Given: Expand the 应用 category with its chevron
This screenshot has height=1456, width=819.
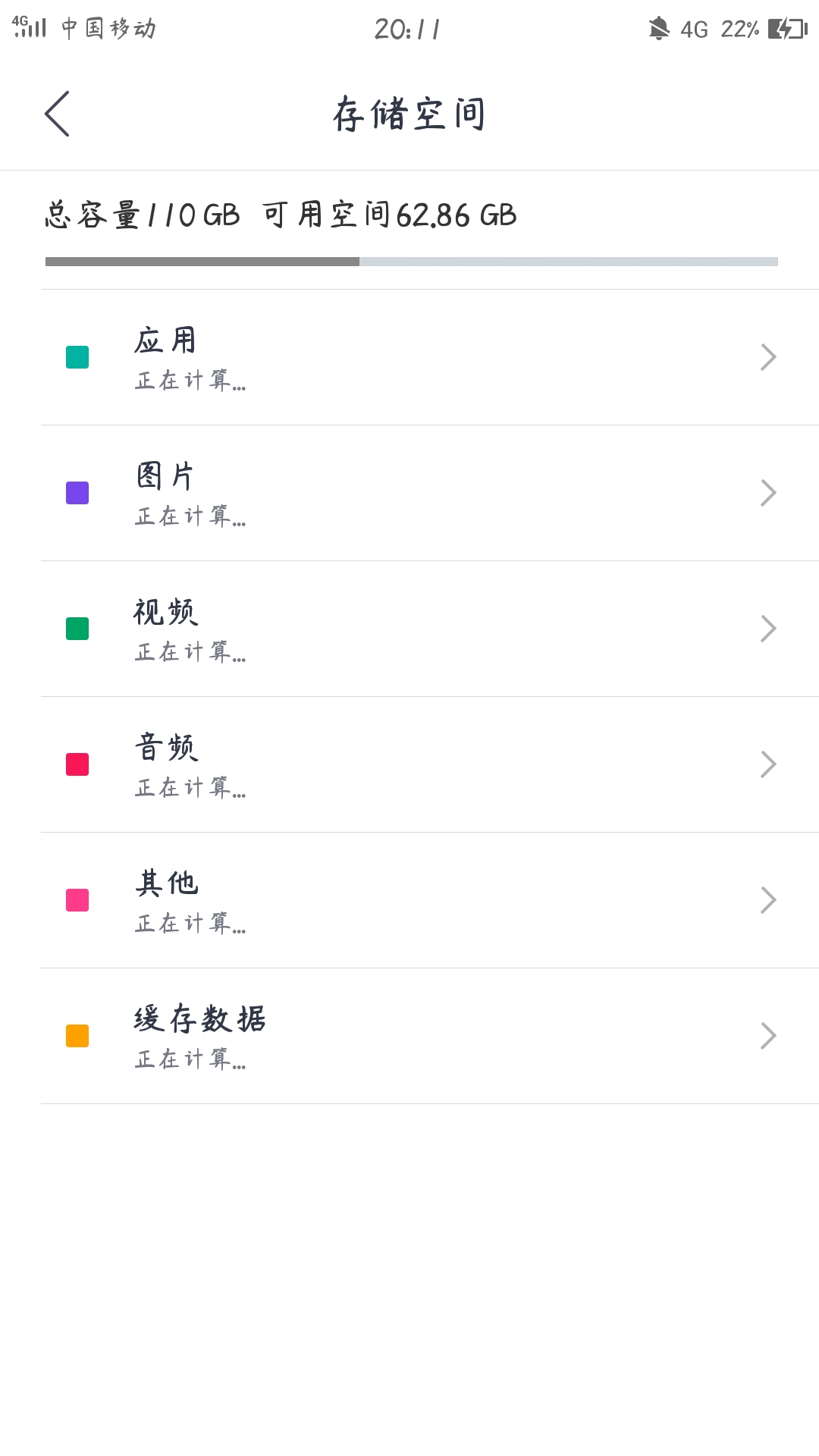Looking at the screenshot, I should click(768, 356).
